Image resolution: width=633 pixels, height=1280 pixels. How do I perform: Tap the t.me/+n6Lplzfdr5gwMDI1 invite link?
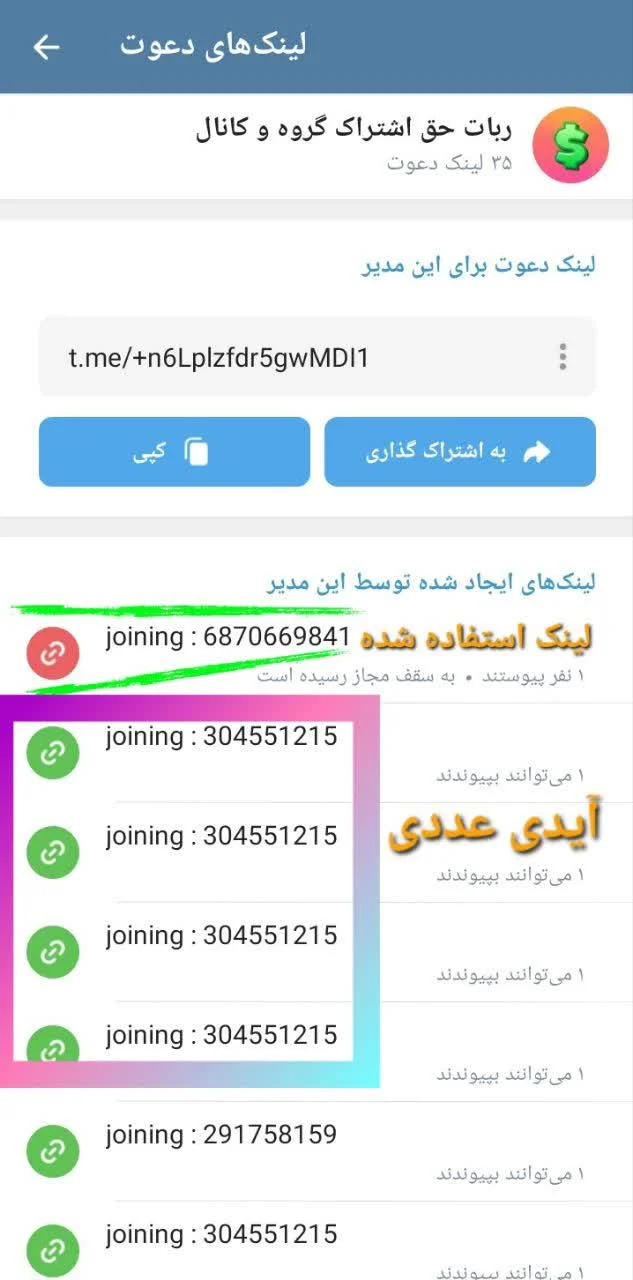click(219, 357)
